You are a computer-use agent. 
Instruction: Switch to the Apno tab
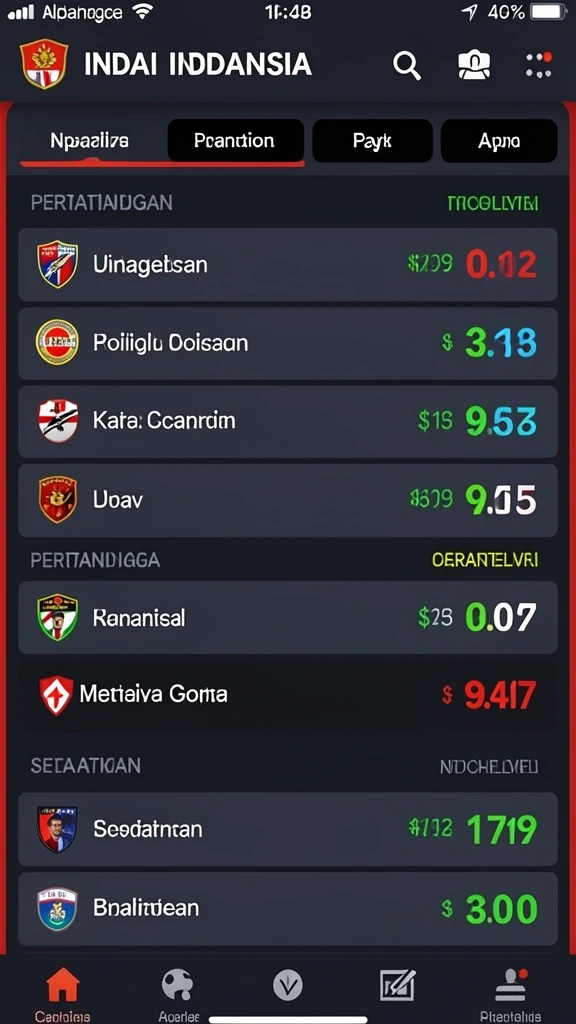click(x=499, y=140)
